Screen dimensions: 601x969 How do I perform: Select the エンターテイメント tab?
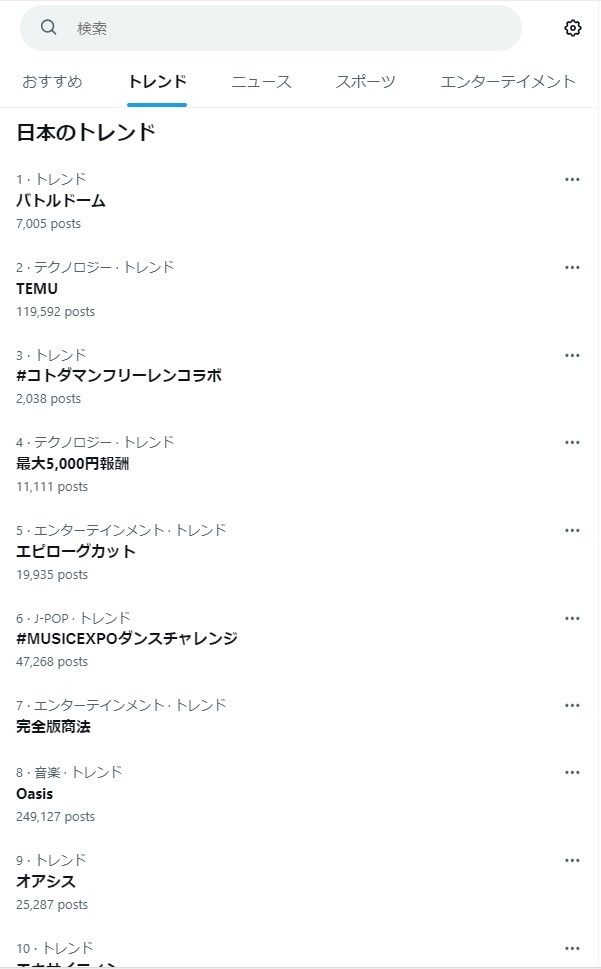(508, 82)
